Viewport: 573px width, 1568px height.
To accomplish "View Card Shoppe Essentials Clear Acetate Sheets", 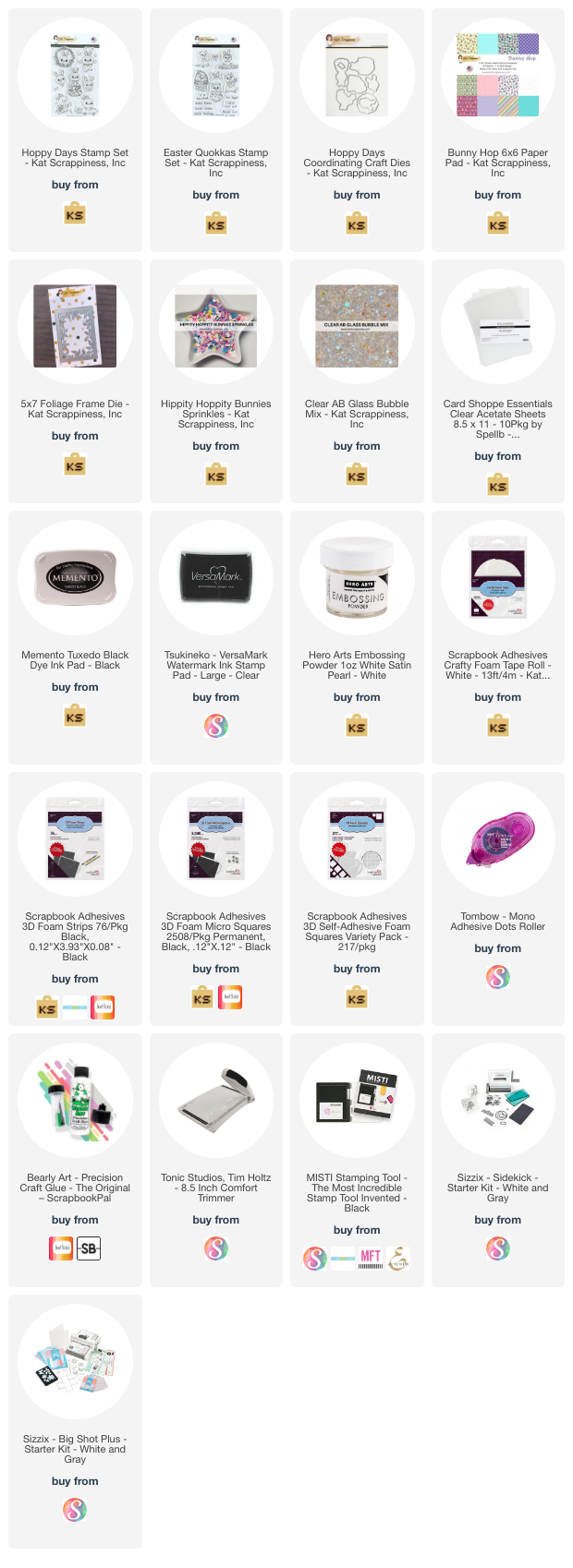I will point(497,327).
